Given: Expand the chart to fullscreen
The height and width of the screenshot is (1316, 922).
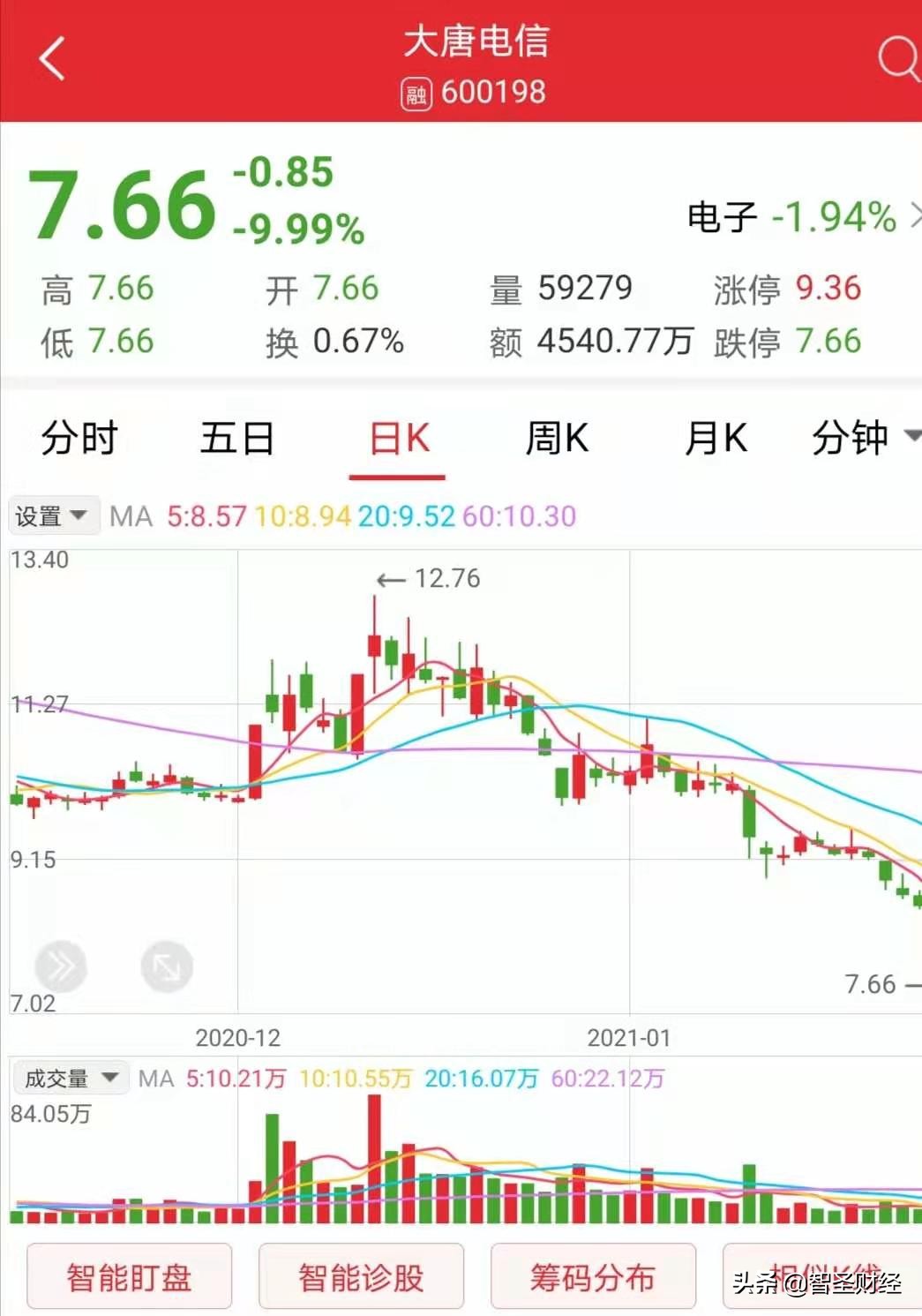Looking at the screenshot, I should [166, 966].
